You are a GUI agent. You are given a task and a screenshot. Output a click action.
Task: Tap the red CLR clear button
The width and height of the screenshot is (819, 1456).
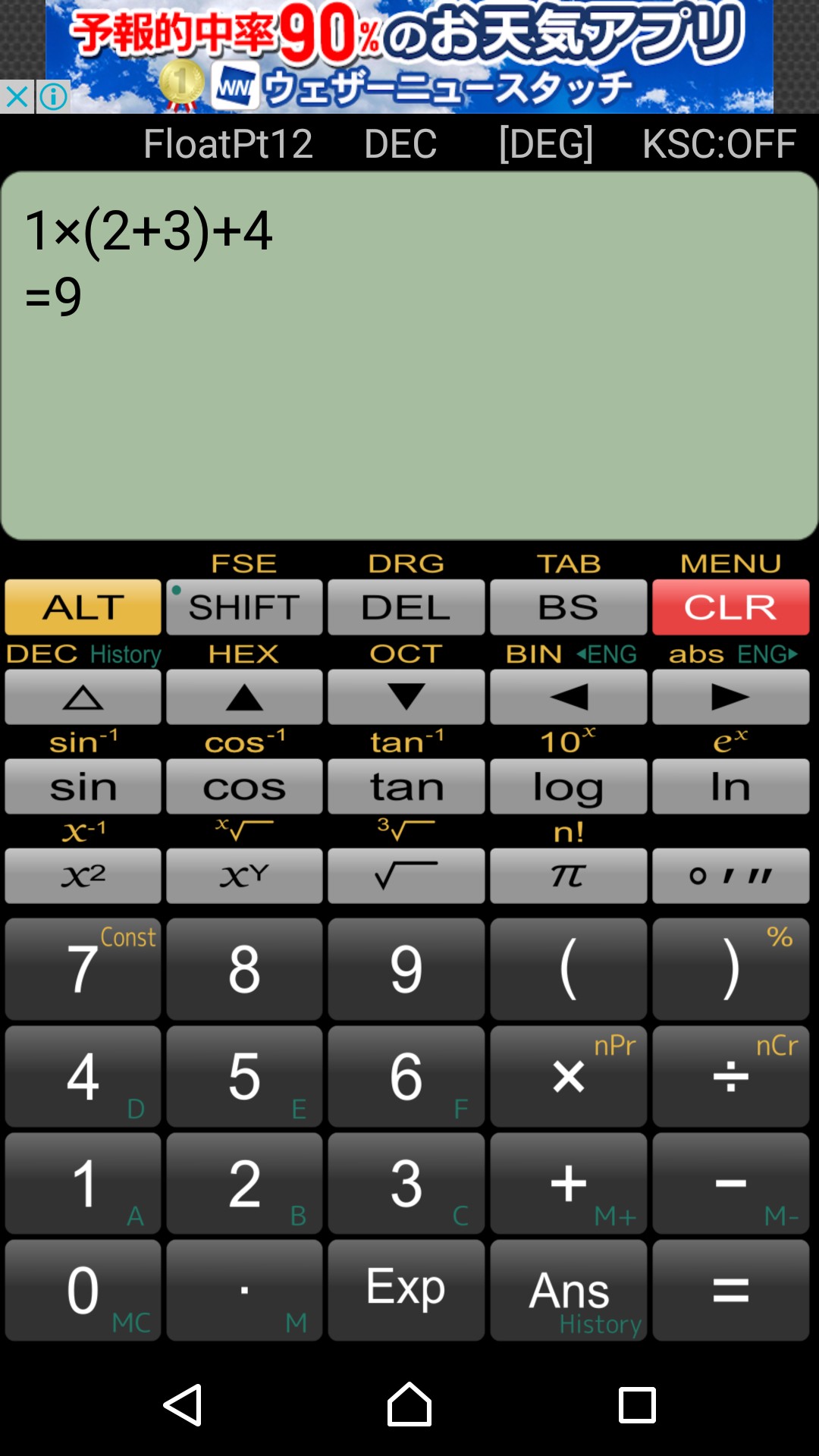[x=730, y=607]
